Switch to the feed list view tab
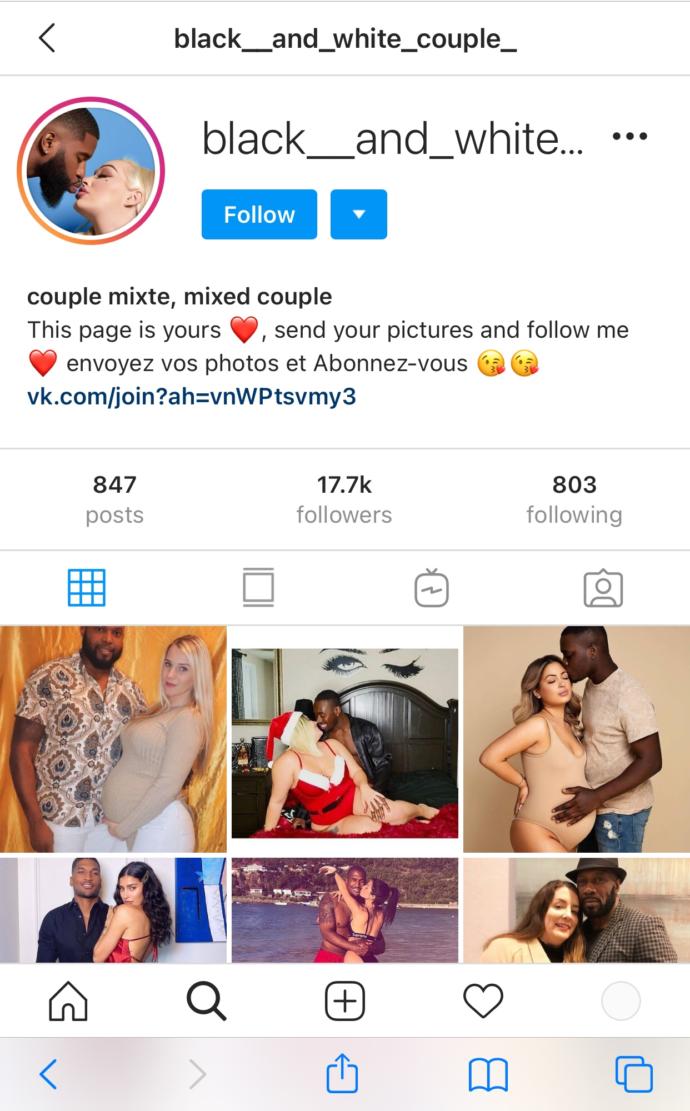The width and height of the screenshot is (690, 1111). pos(259,587)
